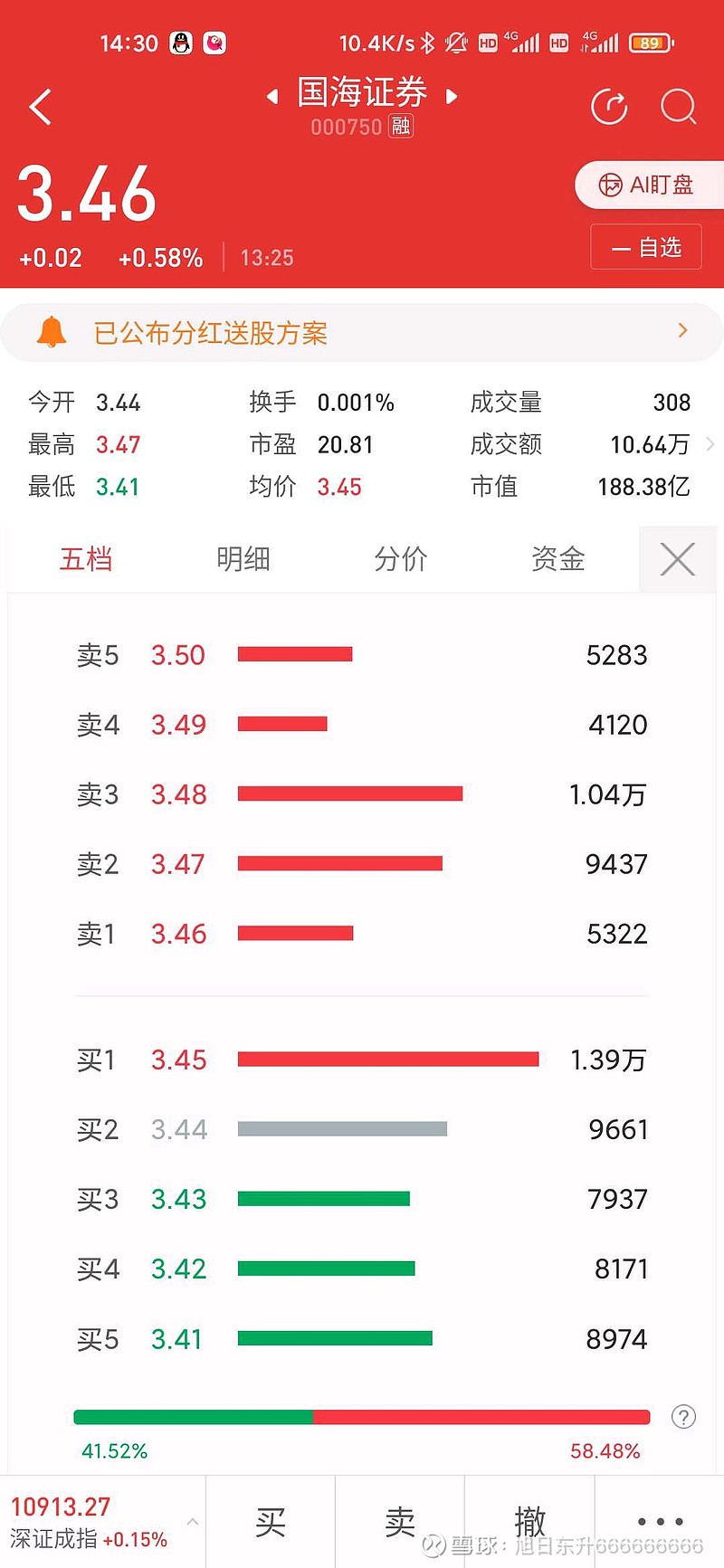This screenshot has width=724, height=1568.
Task: Tap the share icon in the header
Action: pyautogui.click(x=609, y=107)
